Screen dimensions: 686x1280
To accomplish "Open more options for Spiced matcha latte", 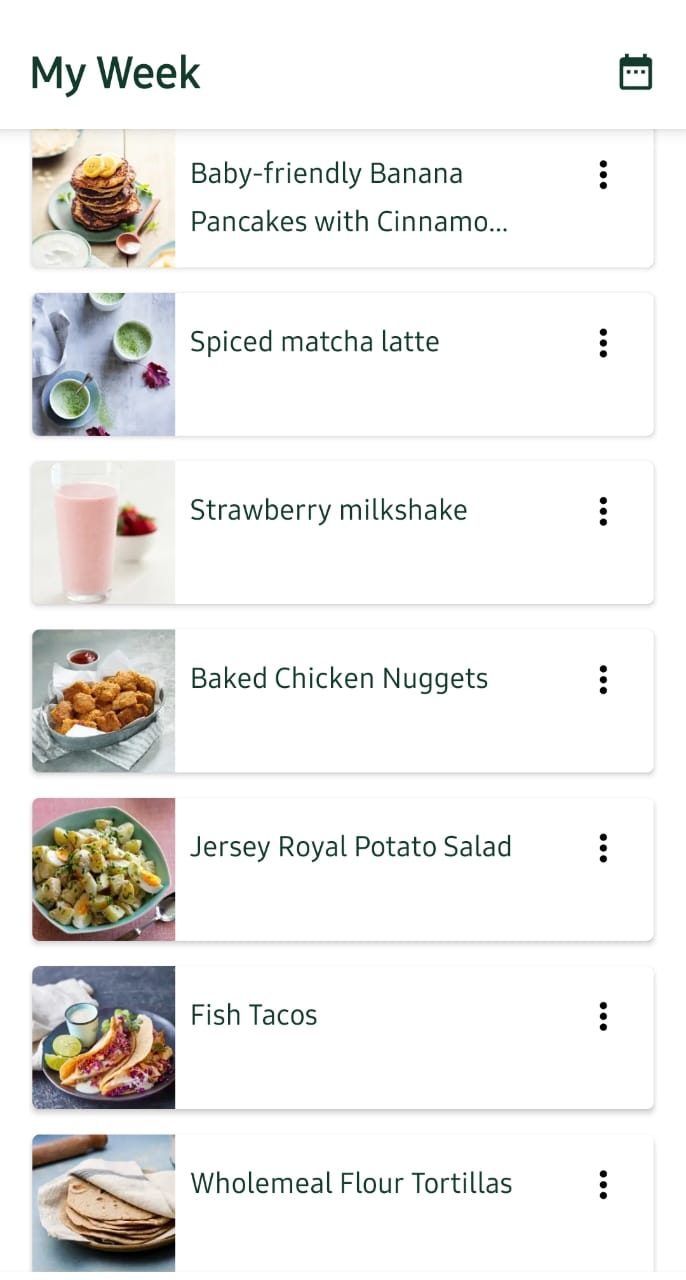I will pos(603,343).
